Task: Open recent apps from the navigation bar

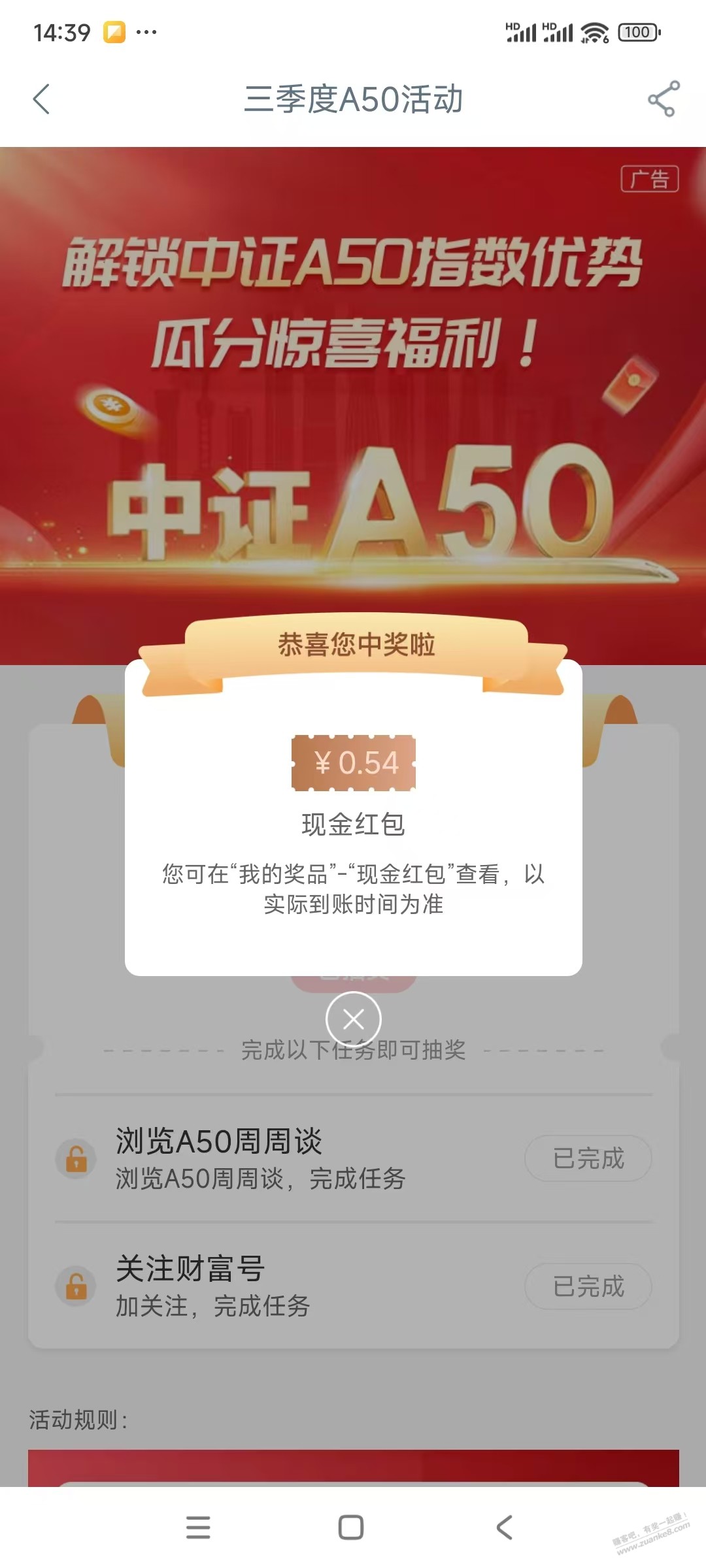Action: pyautogui.click(x=198, y=1527)
